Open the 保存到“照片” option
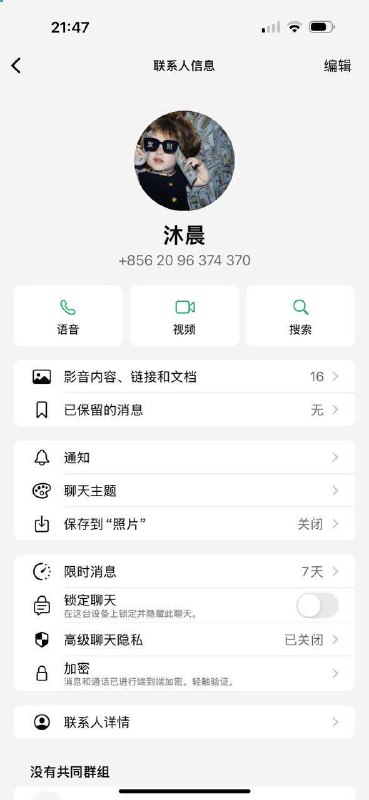 tap(184, 524)
